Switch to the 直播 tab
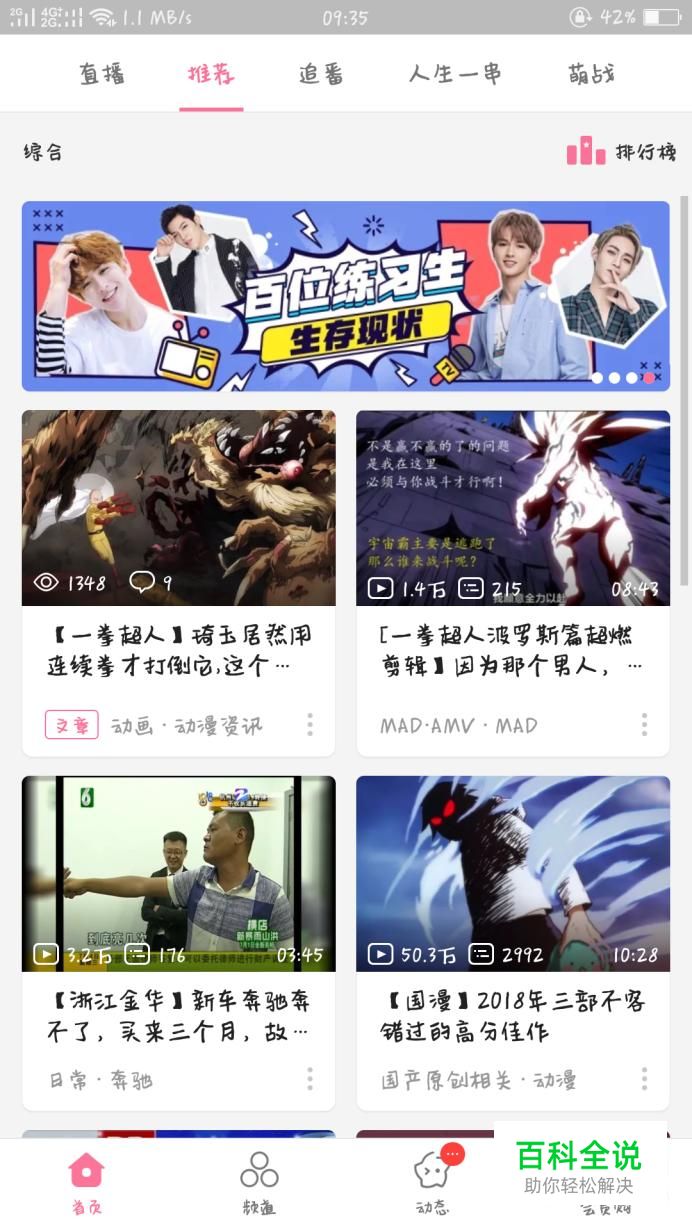The height and width of the screenshot is (1230, 692). pyautogui.click(x=102, y=74)
